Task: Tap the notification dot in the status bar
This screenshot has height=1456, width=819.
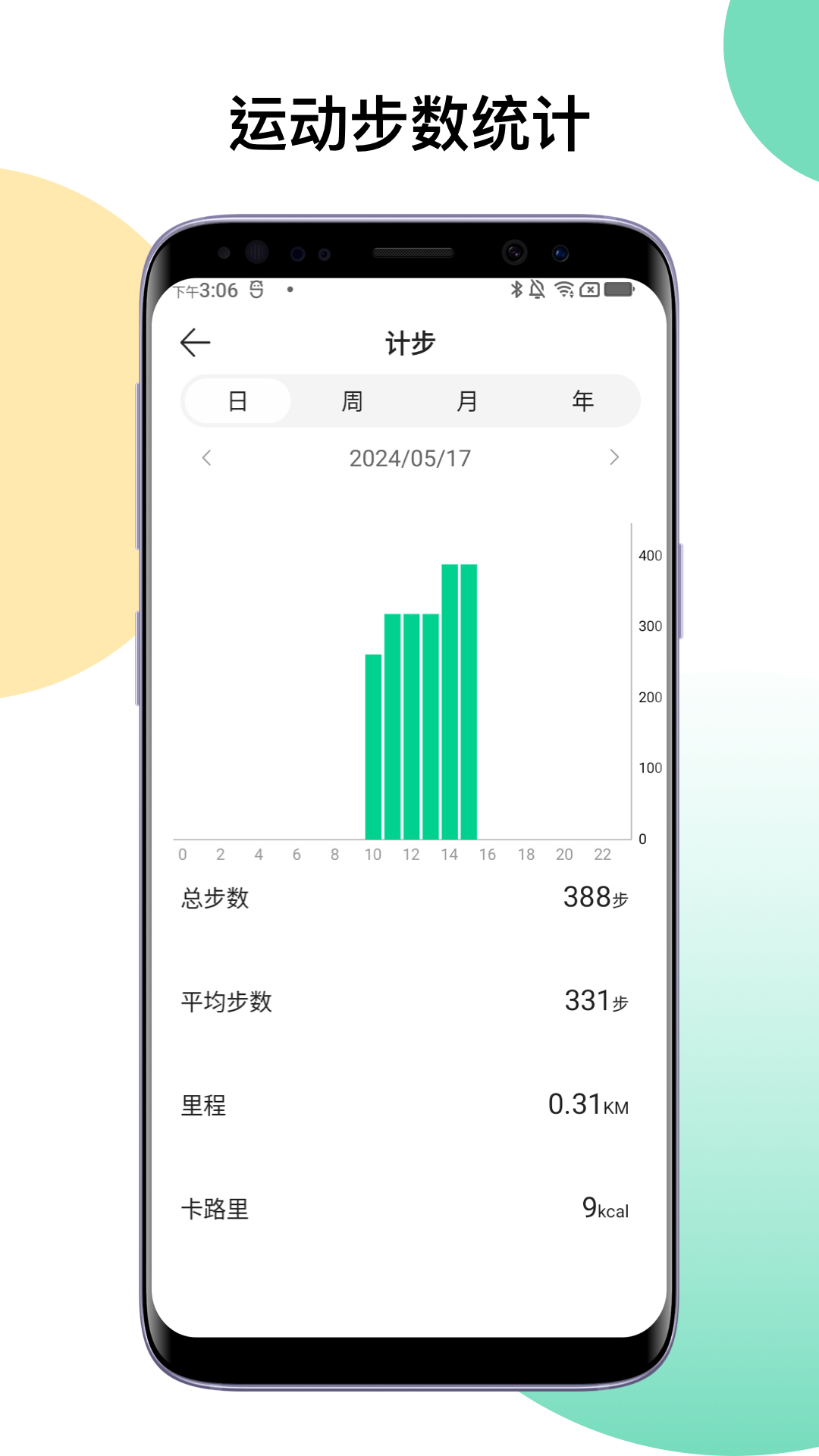Action: coord(288,291)
